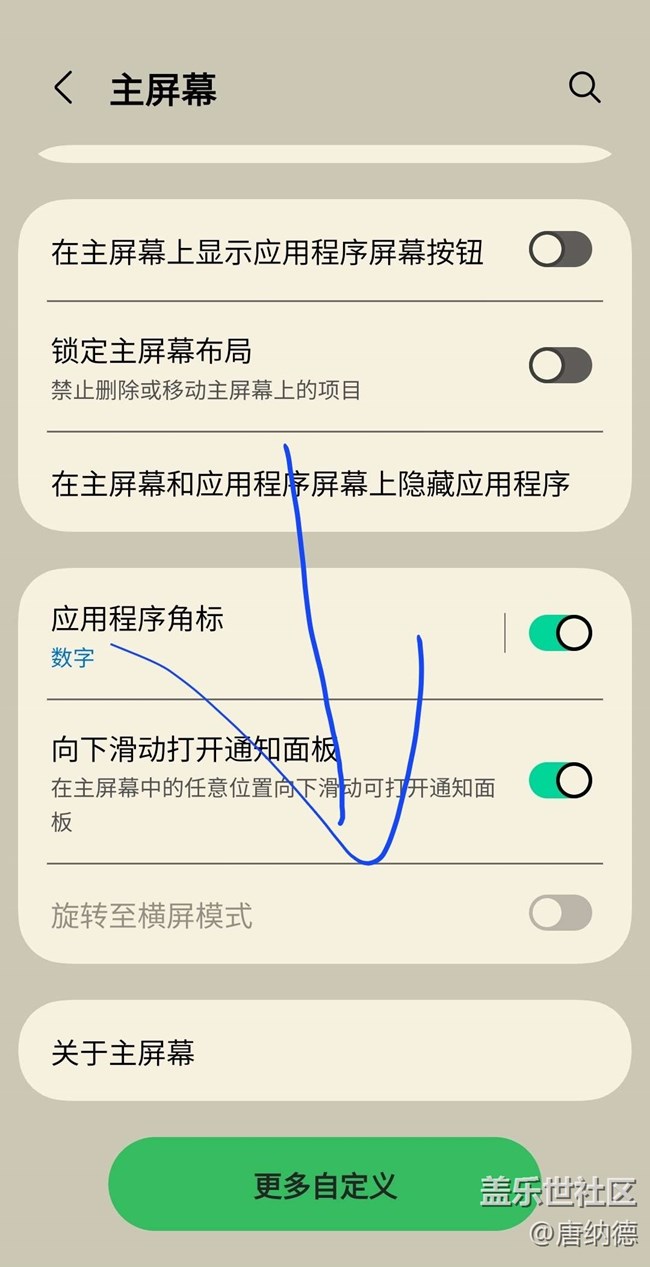Turn on 锁定主屏幕布局

point(560,366)
